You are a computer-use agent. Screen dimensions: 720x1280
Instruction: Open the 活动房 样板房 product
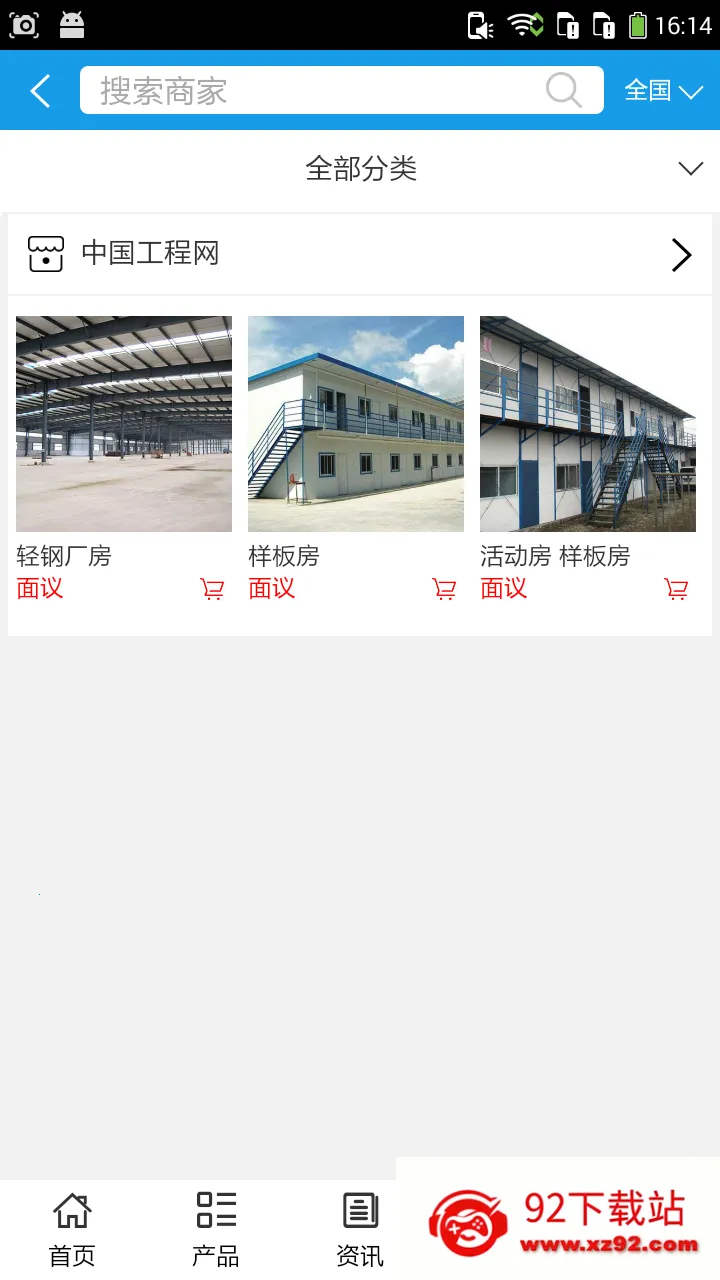pos(588,424)
